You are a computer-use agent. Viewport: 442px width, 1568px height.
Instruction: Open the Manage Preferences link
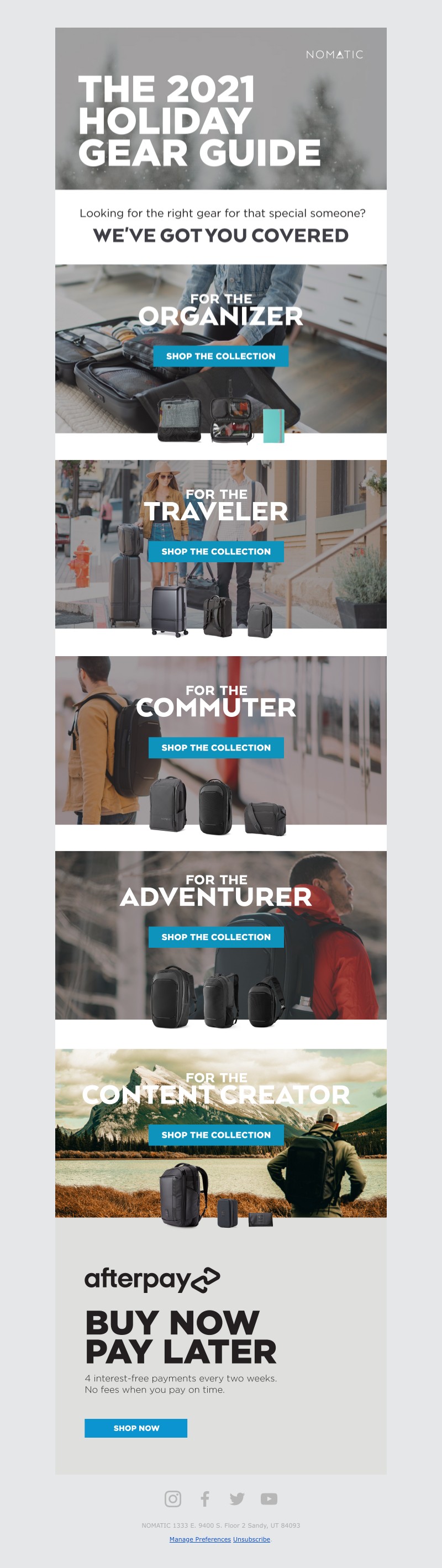[199, 1539]
